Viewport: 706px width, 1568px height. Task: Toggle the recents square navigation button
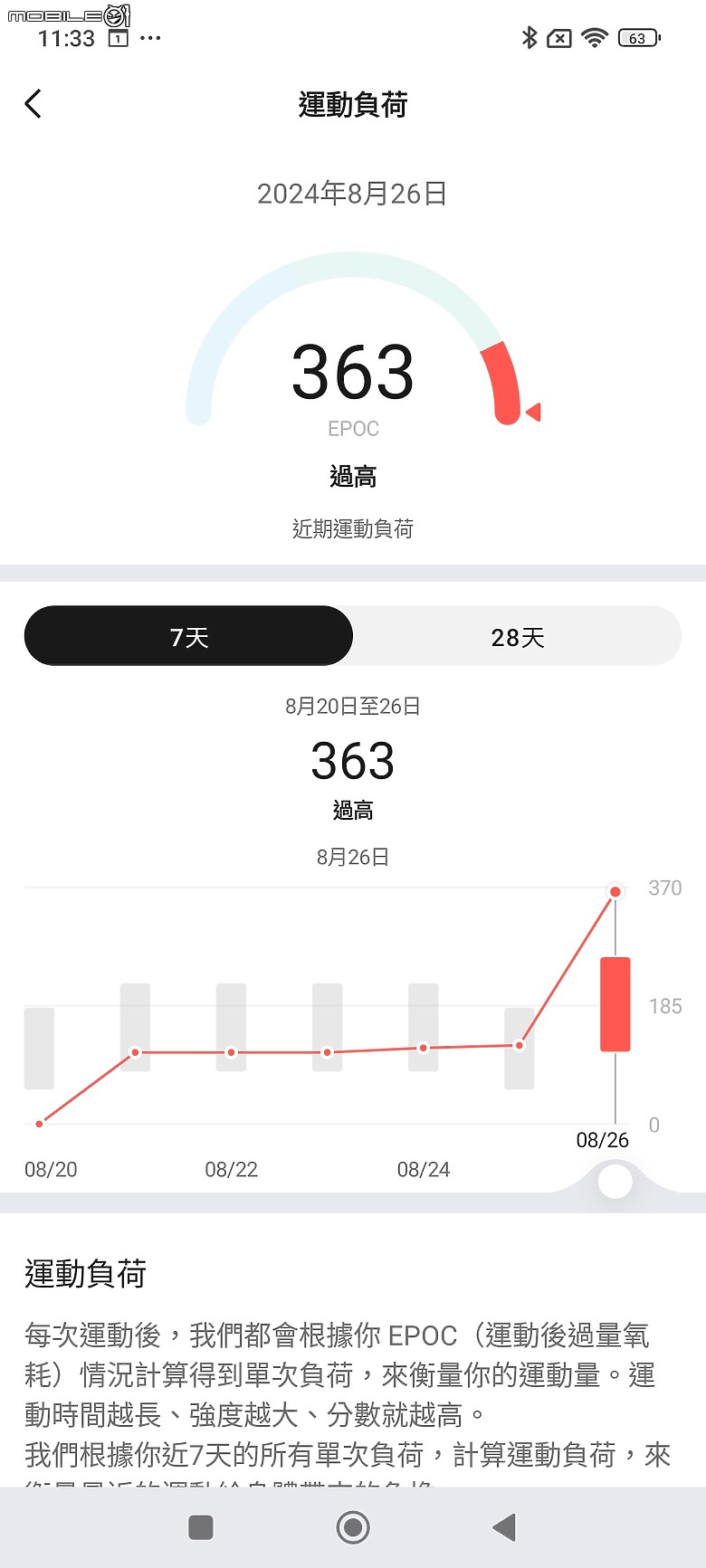pyautogui.click(x=200, y=1528)
